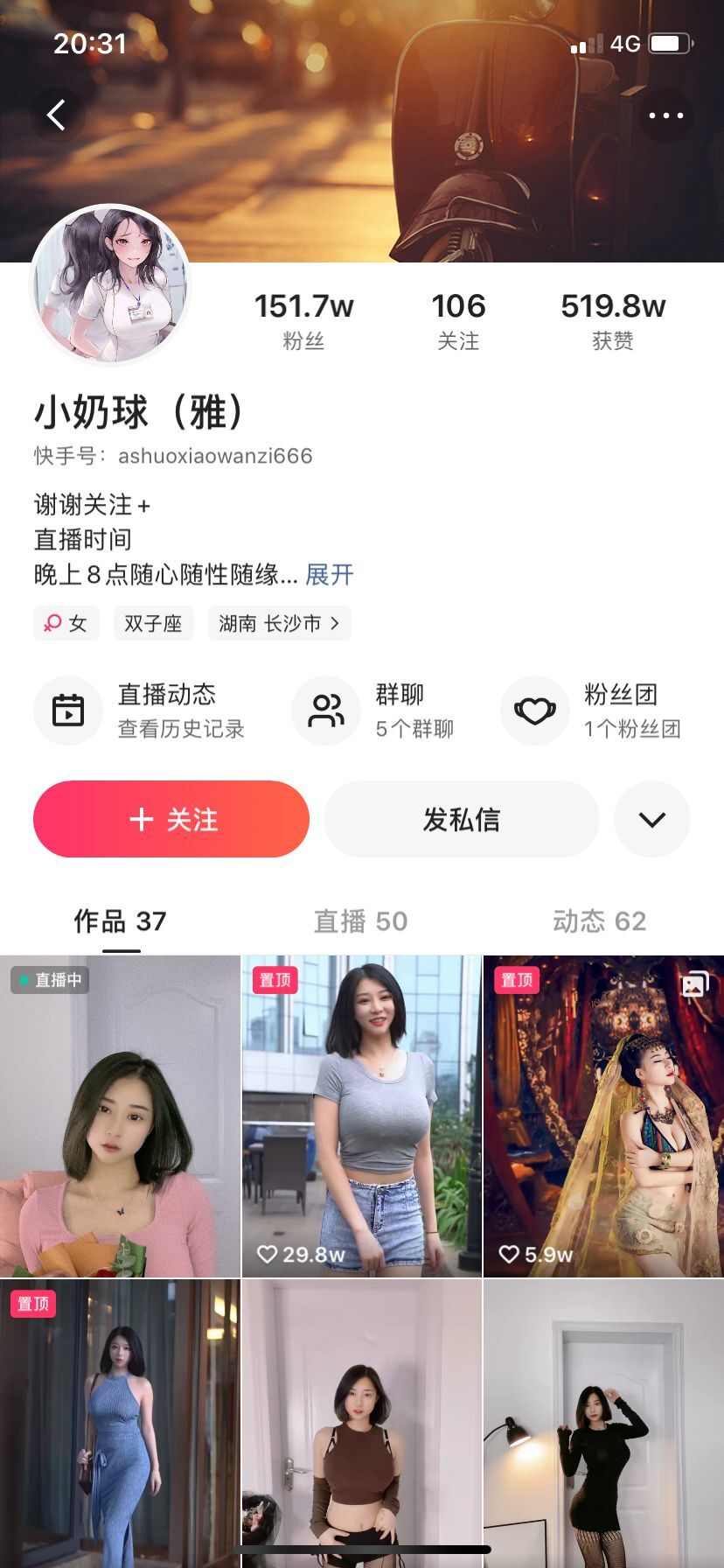Open the profile avatar picture
Screen dimensions: 724x1568
[x=111, y=285]
